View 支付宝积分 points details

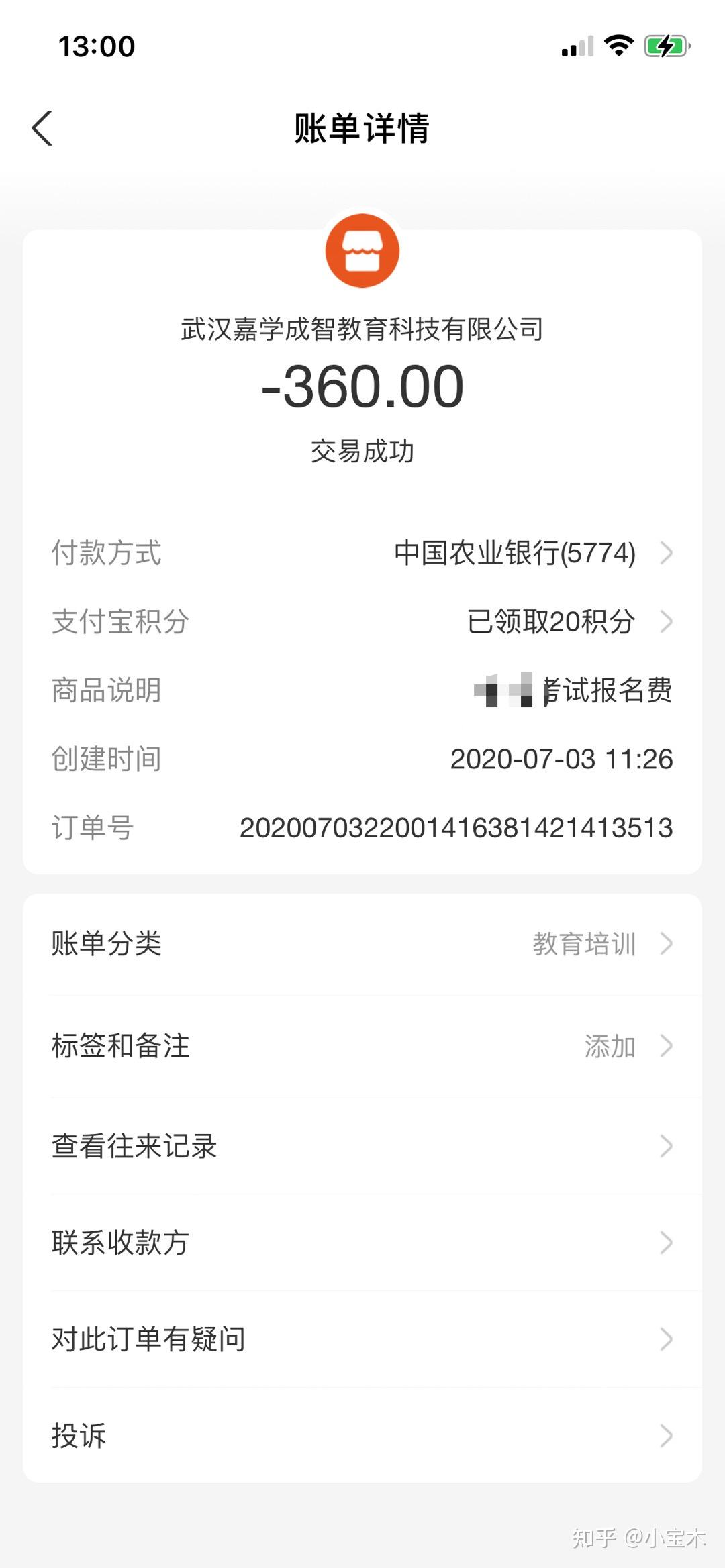(x=362, y=622)
